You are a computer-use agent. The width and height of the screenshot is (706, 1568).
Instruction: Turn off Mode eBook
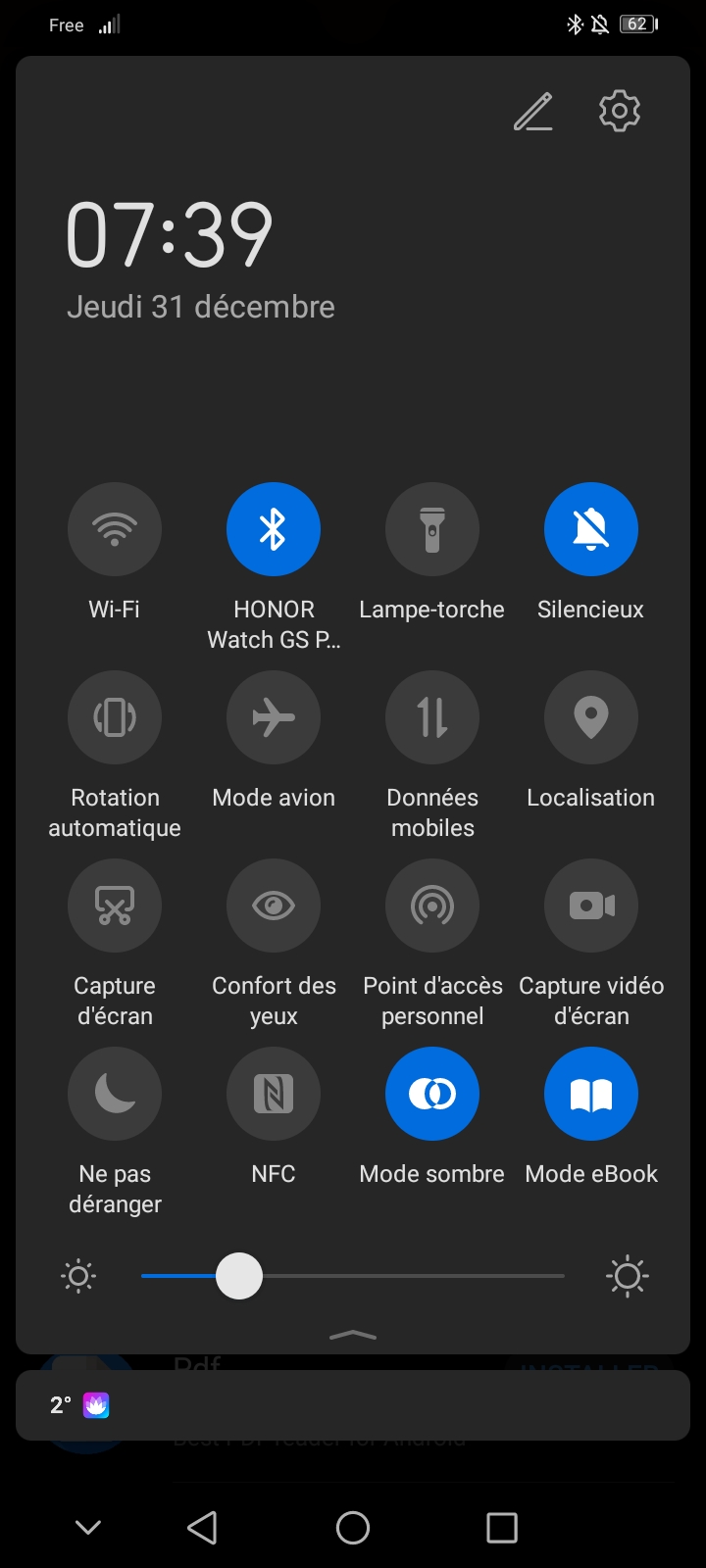(x=591, y=1094)
